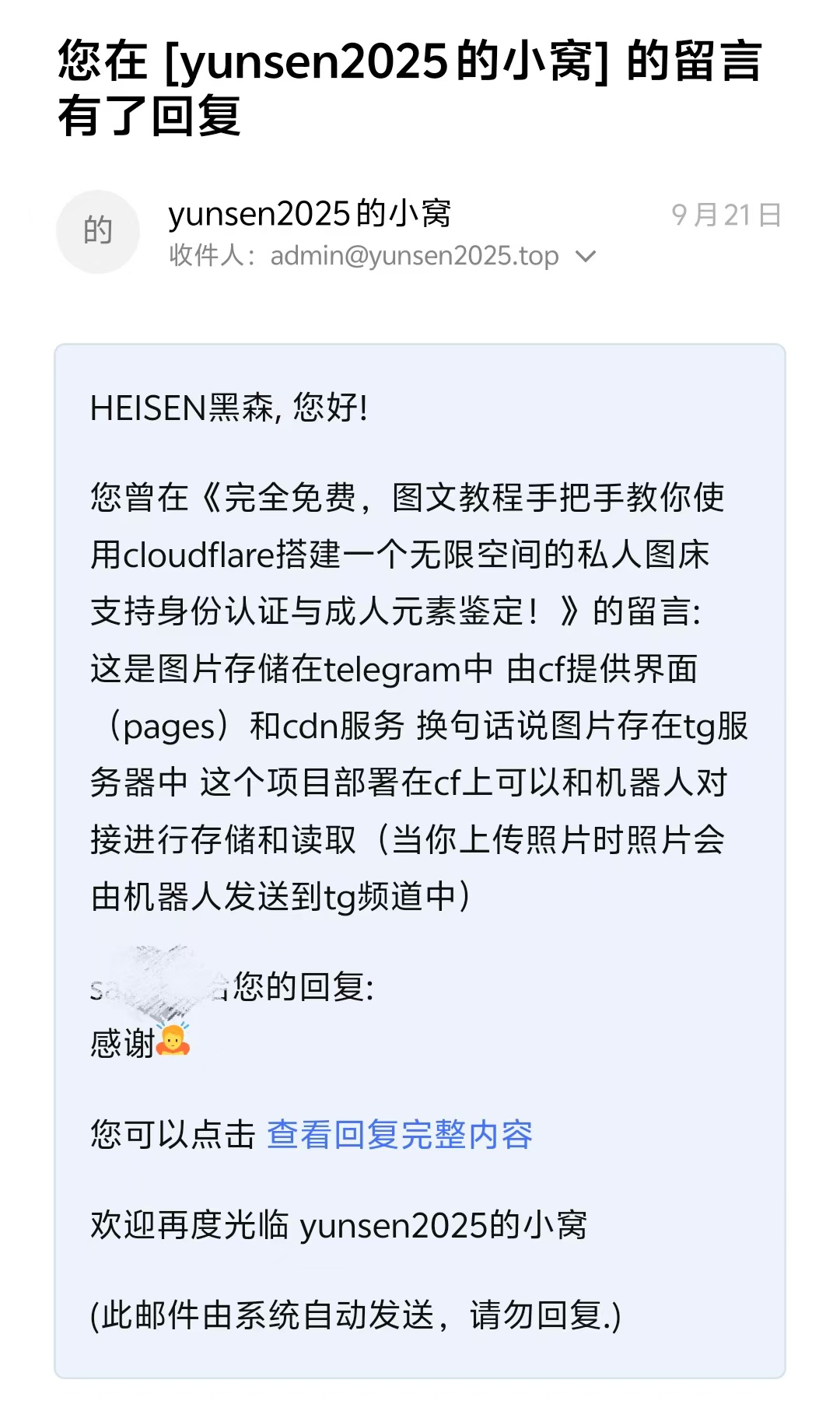Open the 查看回复完整内容 link
The width and height of the screenshot is (840, 1404).
click(x=400, y=1134)
